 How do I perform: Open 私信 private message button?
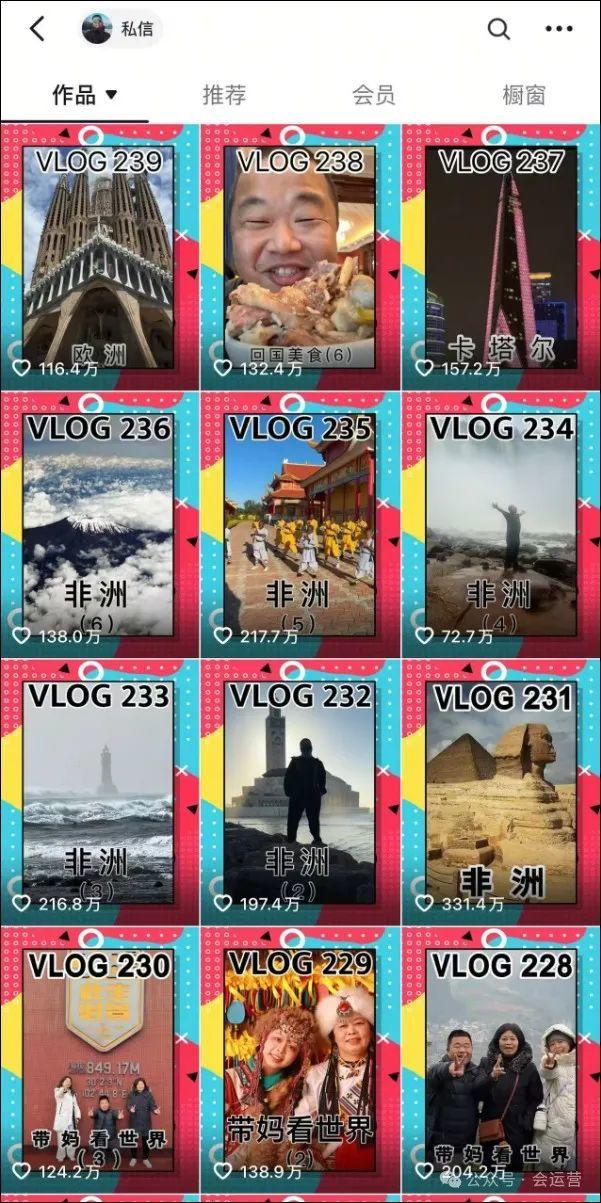[x=122, y=29]
